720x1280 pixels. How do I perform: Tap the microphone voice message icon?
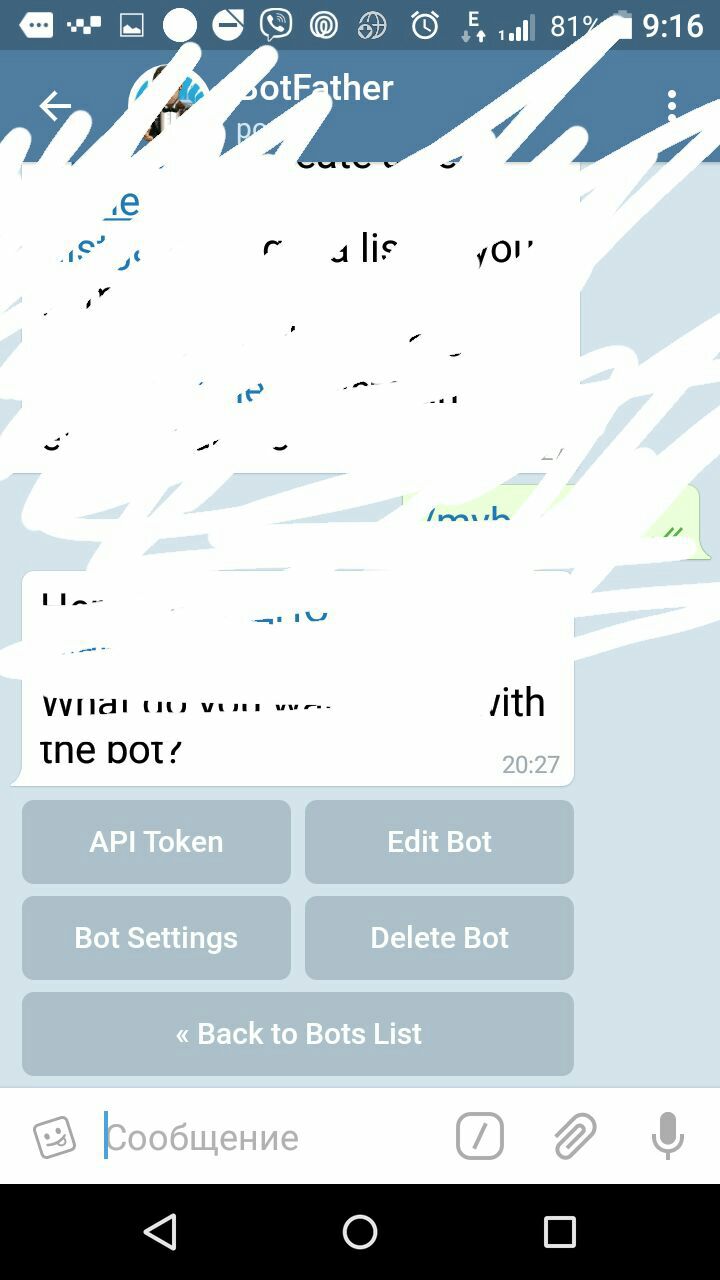click(x=667, y=1137)
